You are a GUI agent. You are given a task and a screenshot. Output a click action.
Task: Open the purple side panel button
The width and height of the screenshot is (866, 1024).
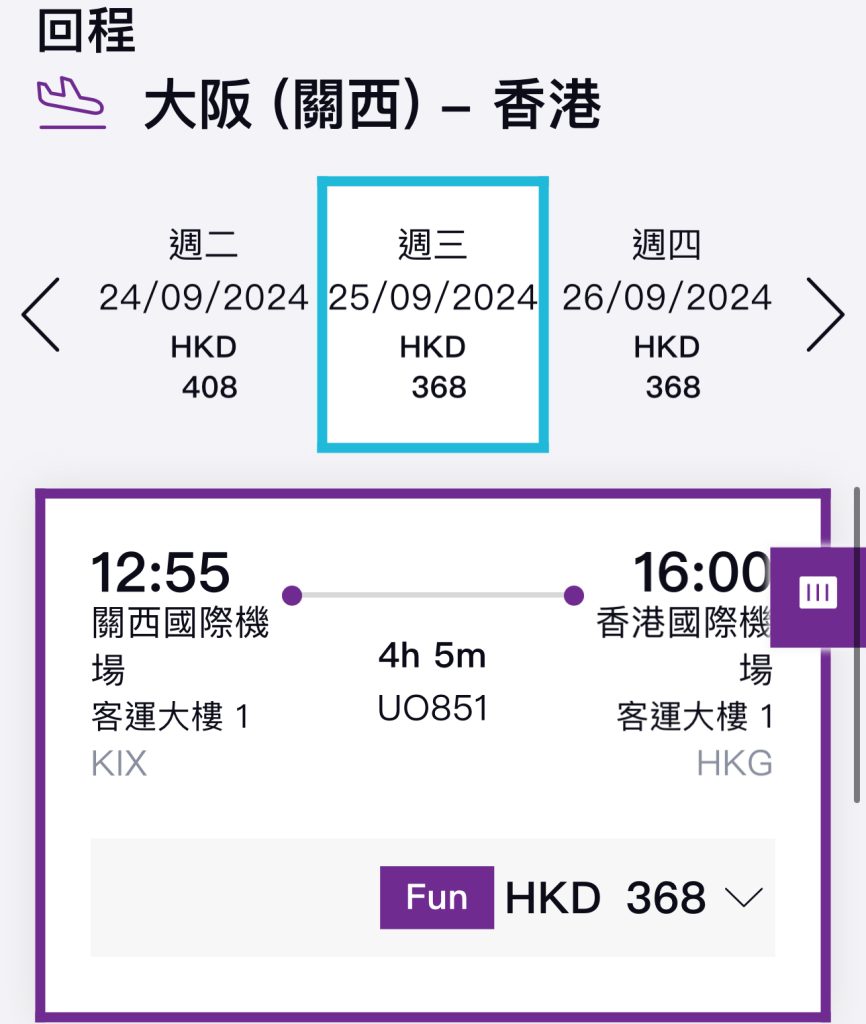[818, 594]
